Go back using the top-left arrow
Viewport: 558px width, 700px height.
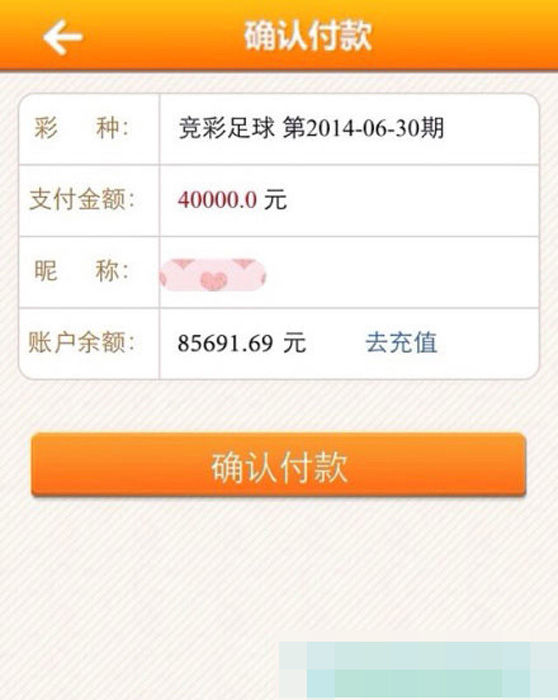point(62,38)
